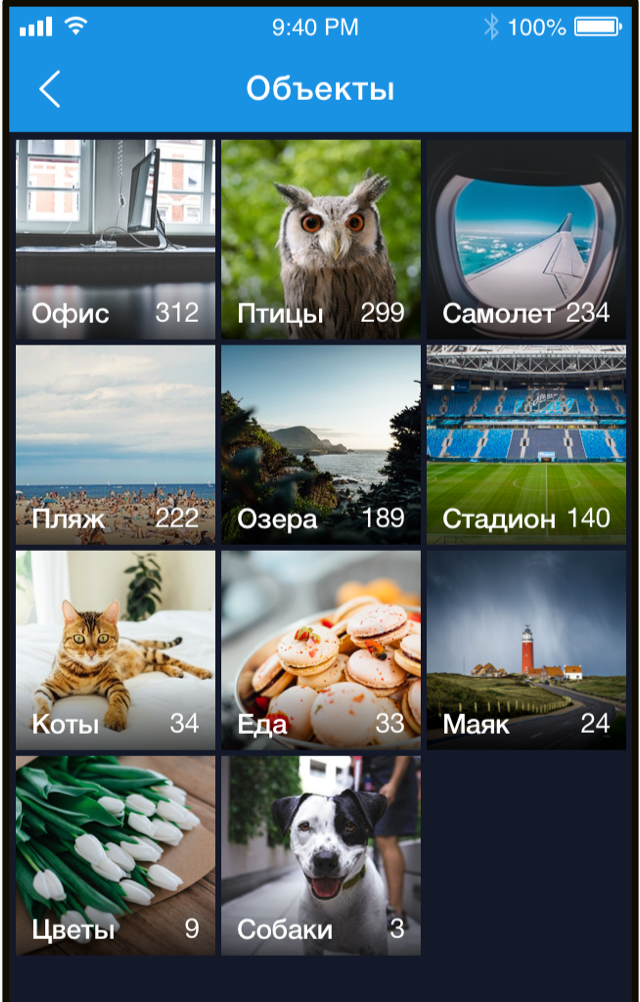Open the Пляж album
Screen dimensions: 640x1002
tap(116, 445)
